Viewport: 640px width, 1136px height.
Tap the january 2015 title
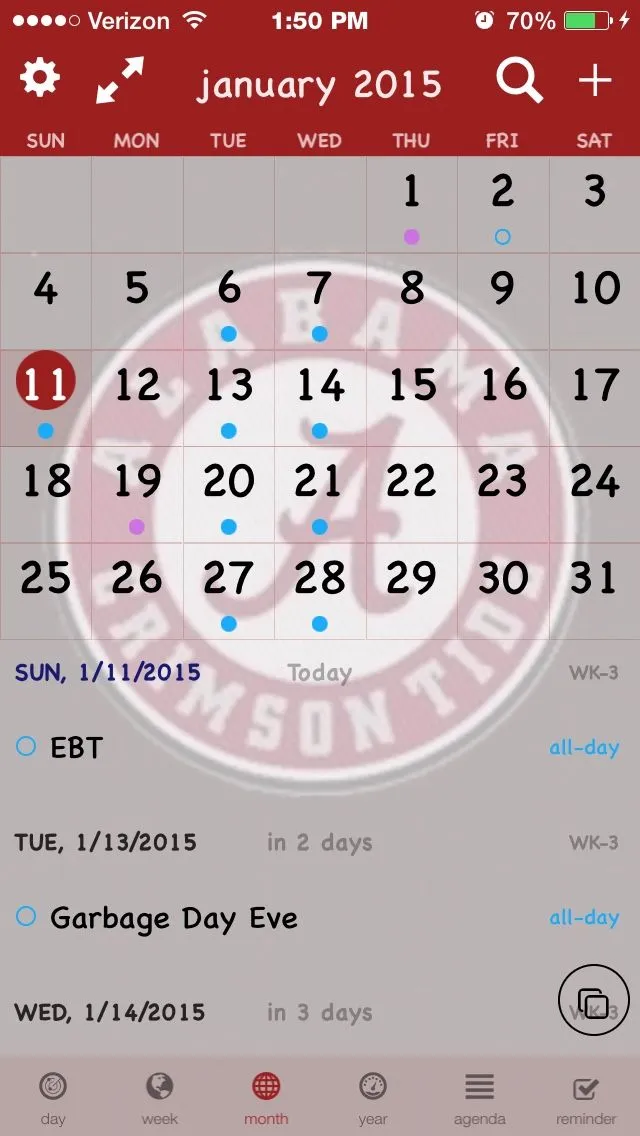coord(319,84)
